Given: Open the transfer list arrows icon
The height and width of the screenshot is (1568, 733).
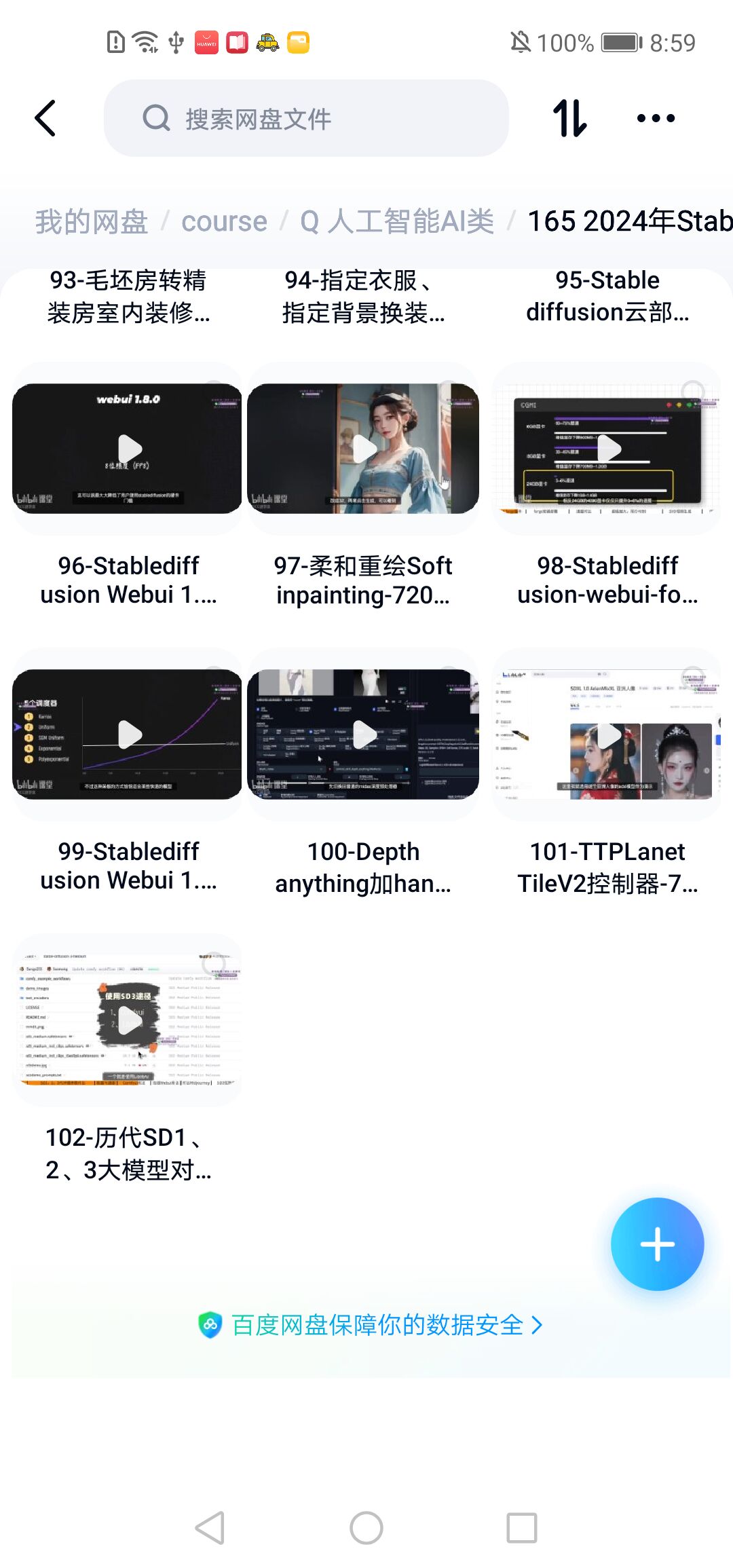Looking at the screenshot, I should click(x=569, y=118).
